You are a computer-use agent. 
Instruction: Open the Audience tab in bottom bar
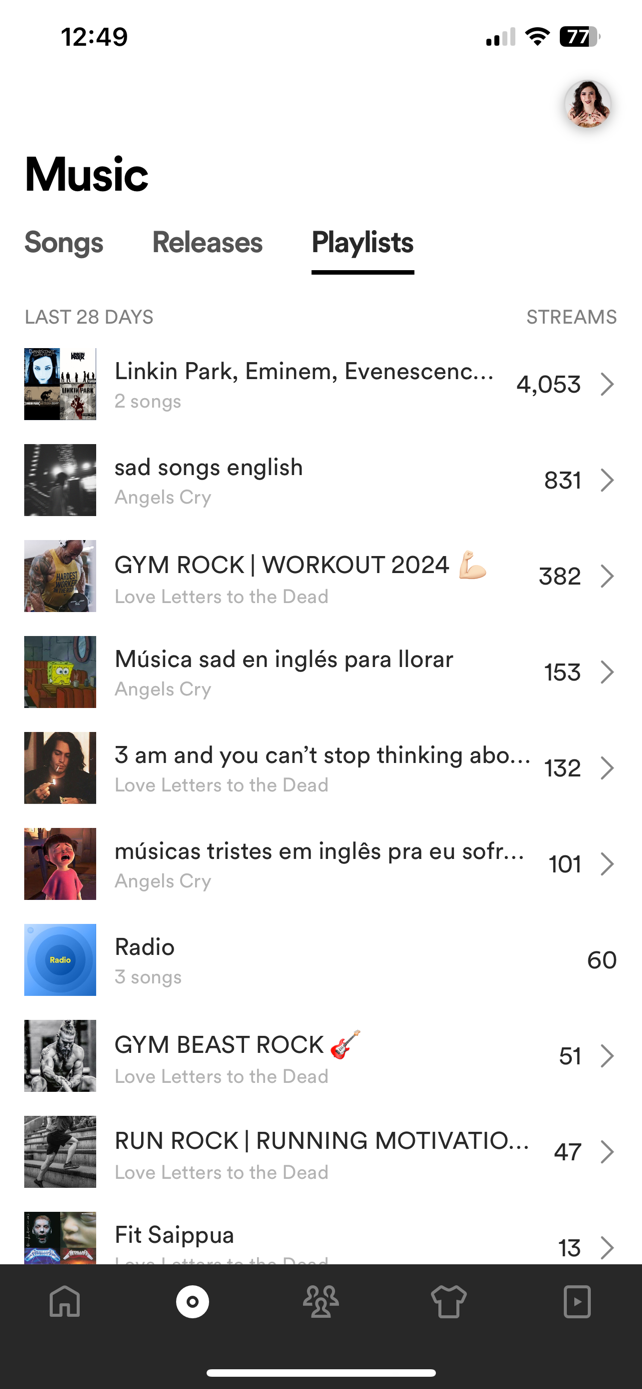click(x=321, y=1302)
